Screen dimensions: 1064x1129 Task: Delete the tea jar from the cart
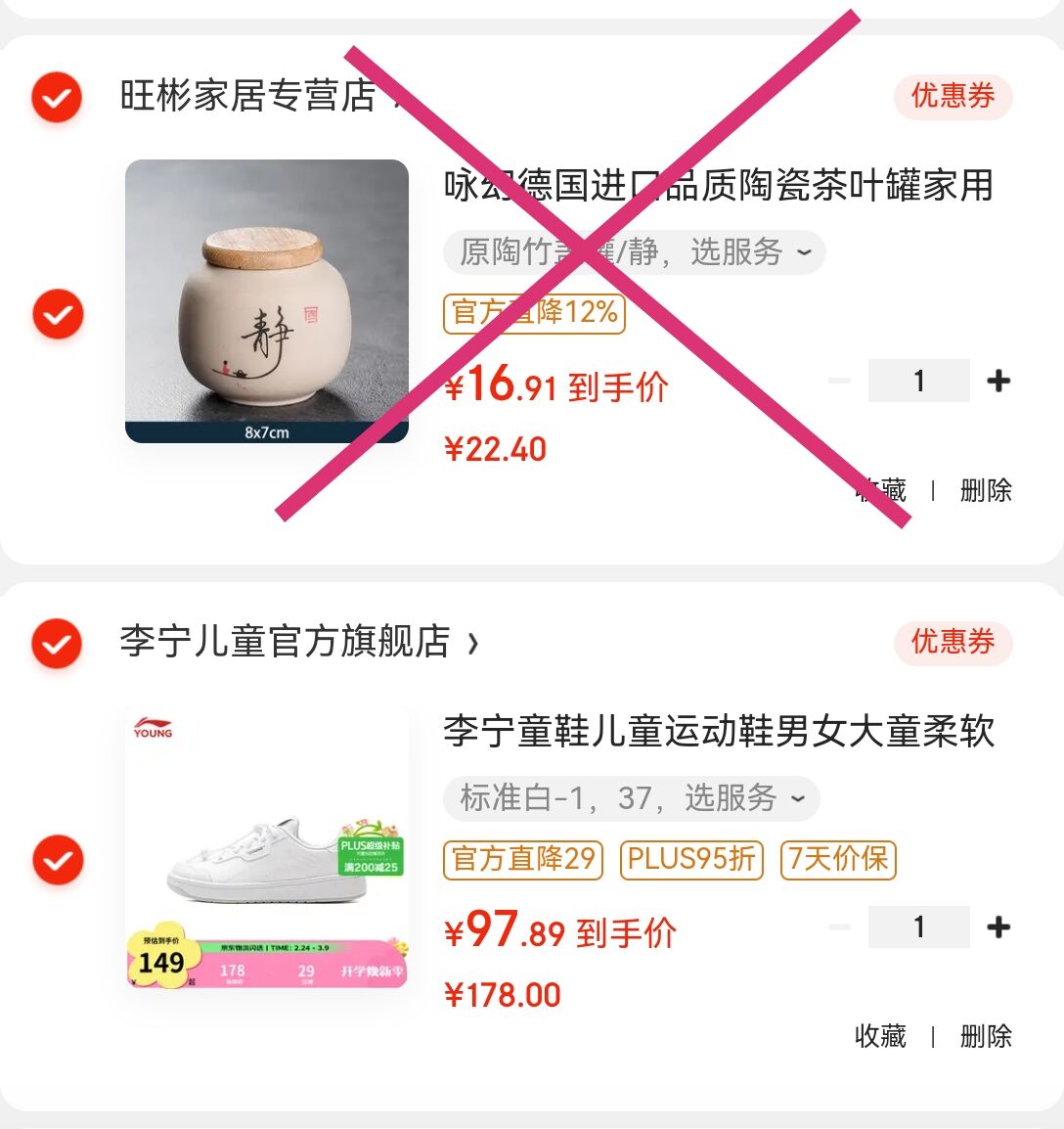pyautogui.click(x=985, y=490)
